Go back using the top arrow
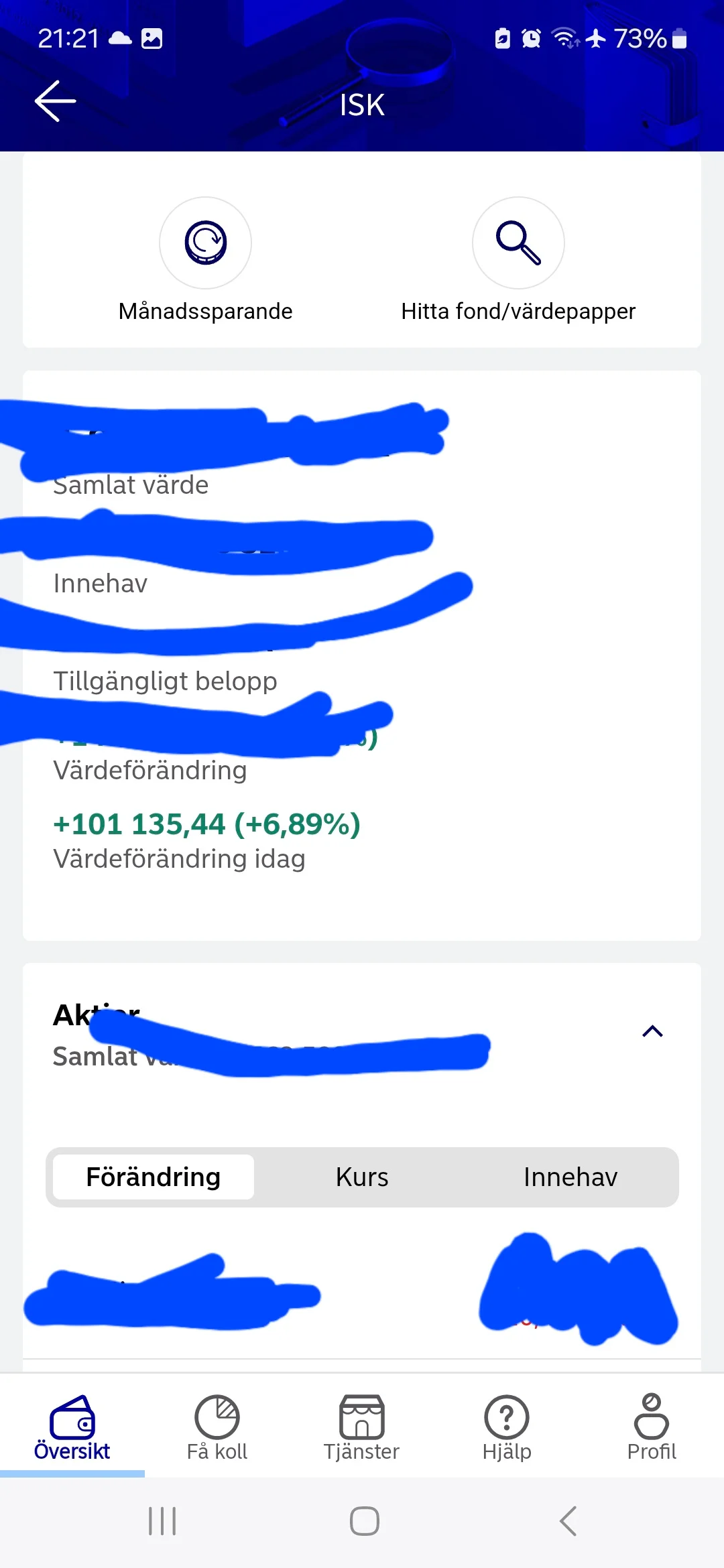This screenshot has height=1568, width=724. click(55, 101)
